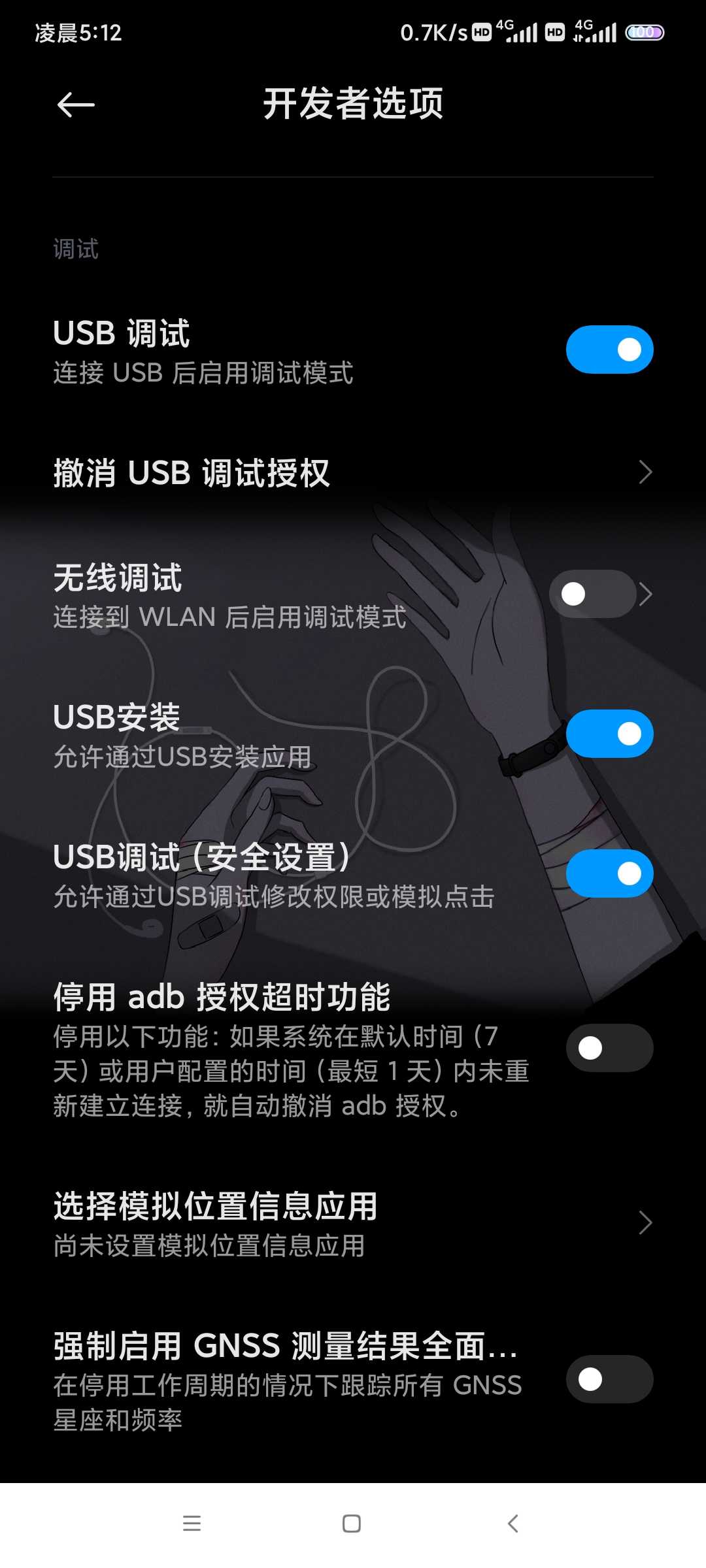Go to home screen via navigation bar
The height and width of the screenshot is (1568, 706).
click(352, 1524)
